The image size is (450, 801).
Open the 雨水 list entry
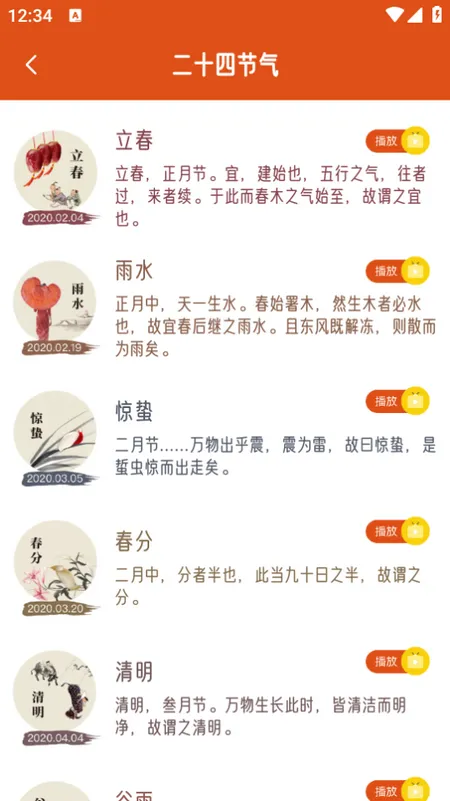pyautogui.click(x=225, y=308)
